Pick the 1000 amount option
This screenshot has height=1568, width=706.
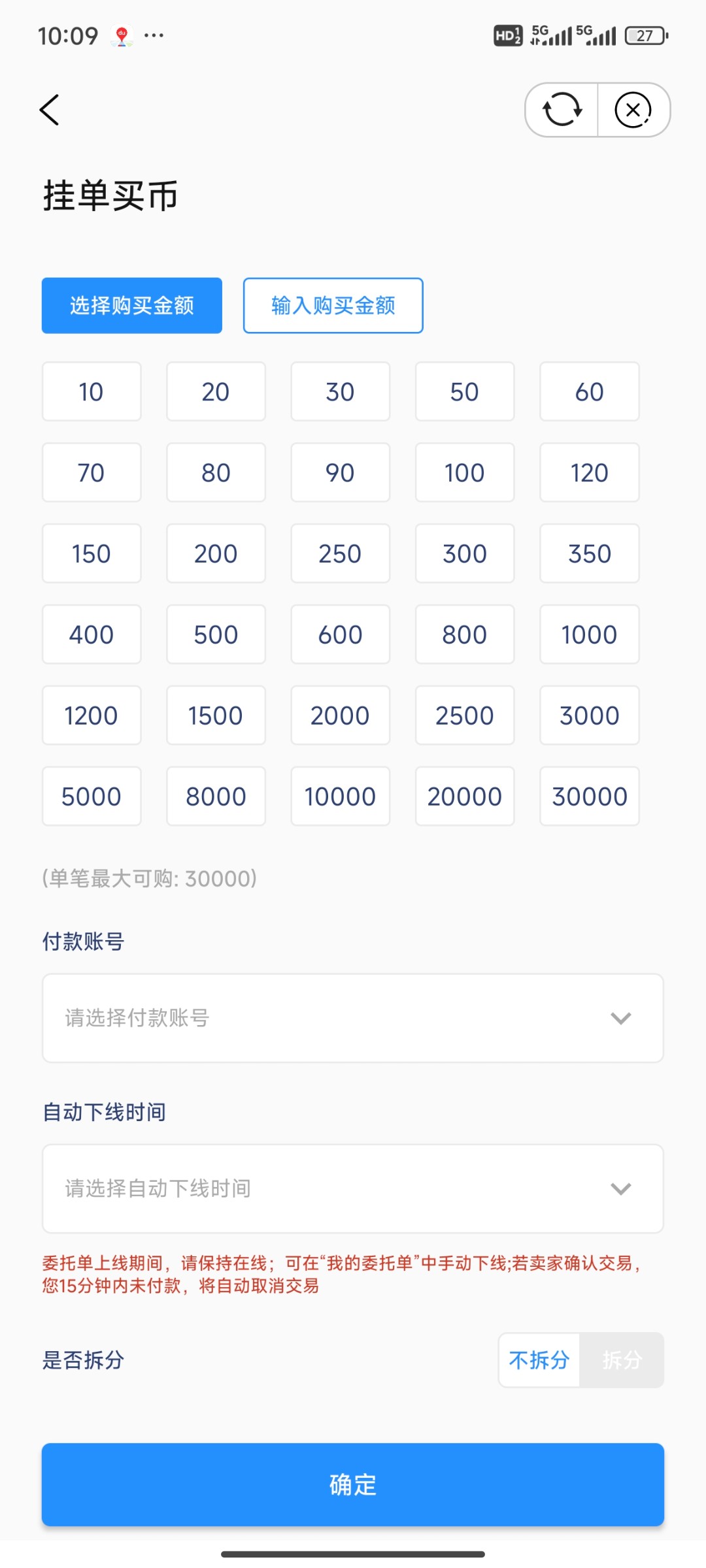(x=590, y=635)
